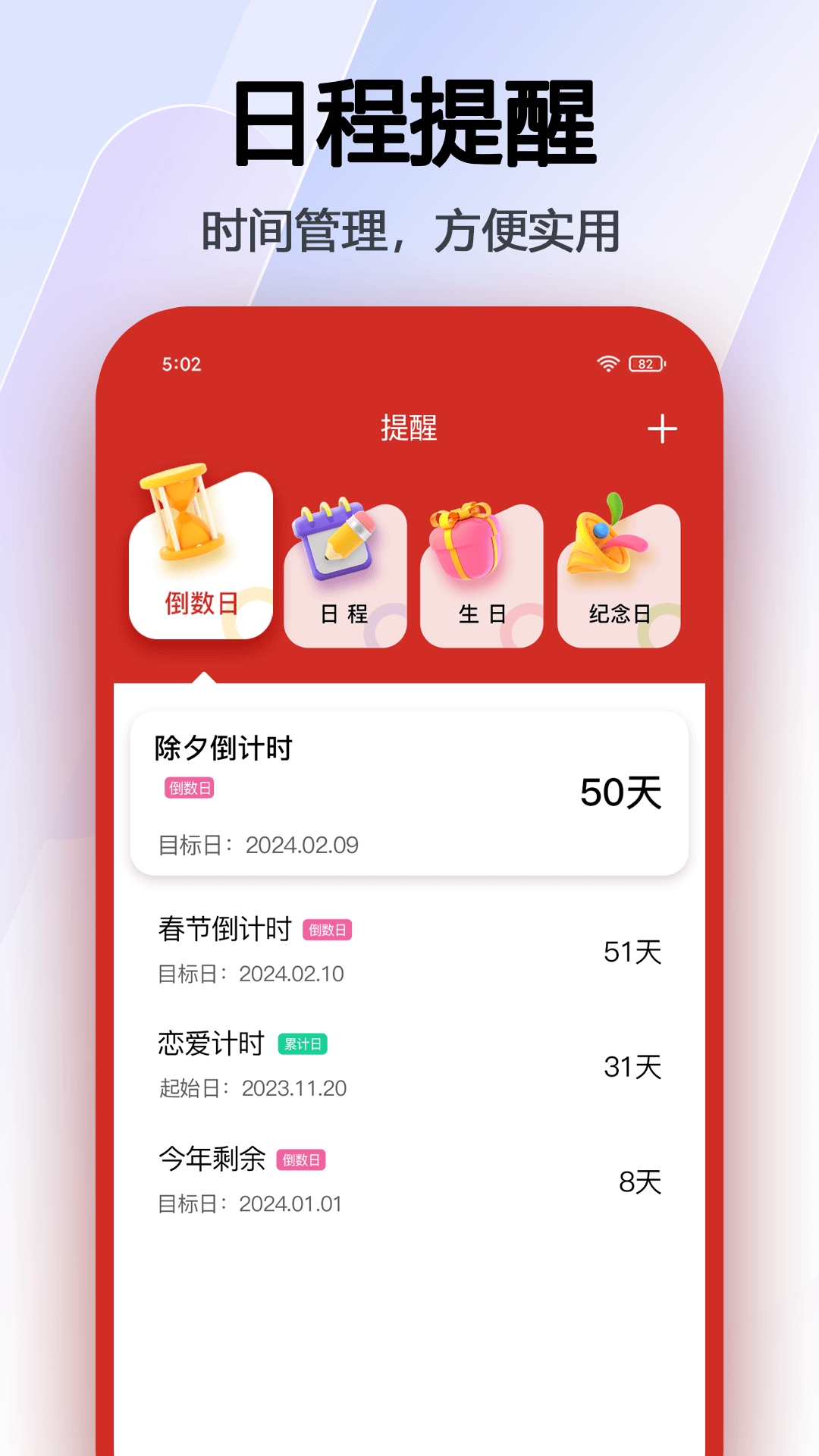Click the Wi-Fi icon in status bar
Screen dimensions: 819x1456
[x=607, y=364]
